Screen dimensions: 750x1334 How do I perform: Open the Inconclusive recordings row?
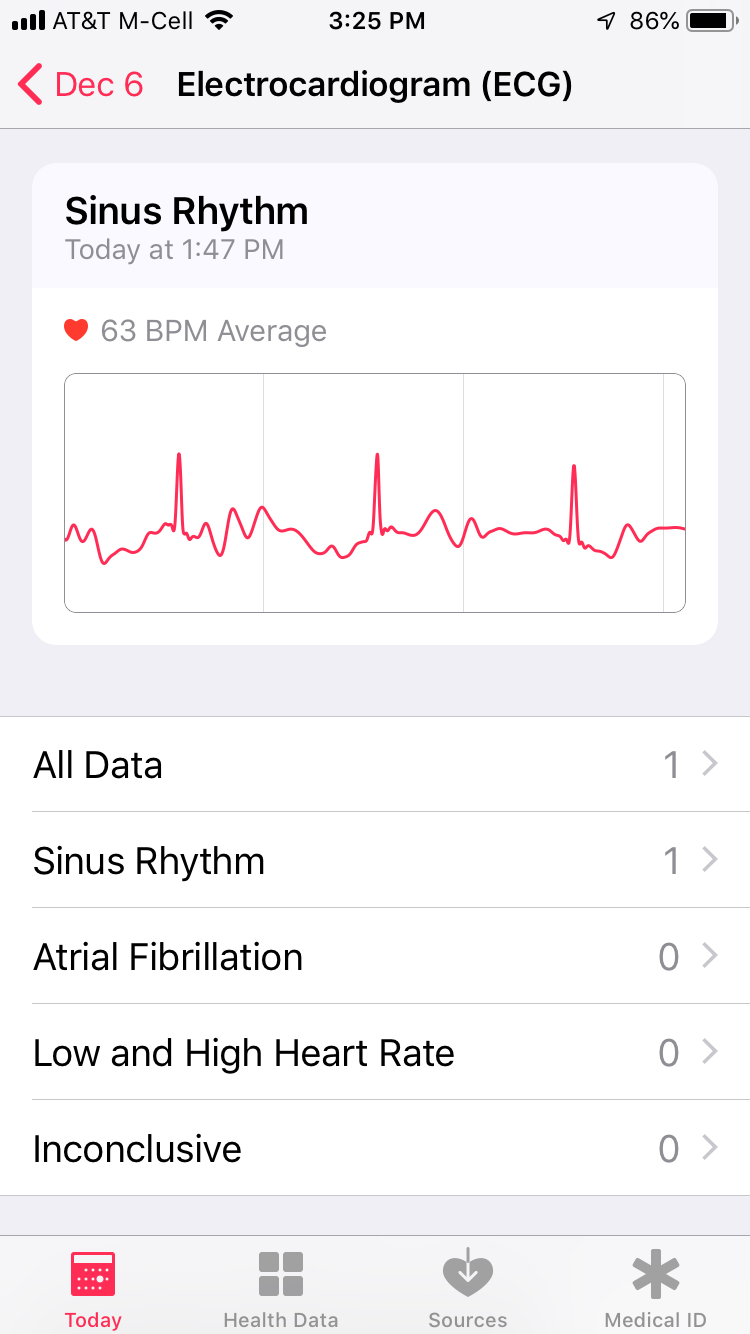click(x=375, y=1149)
